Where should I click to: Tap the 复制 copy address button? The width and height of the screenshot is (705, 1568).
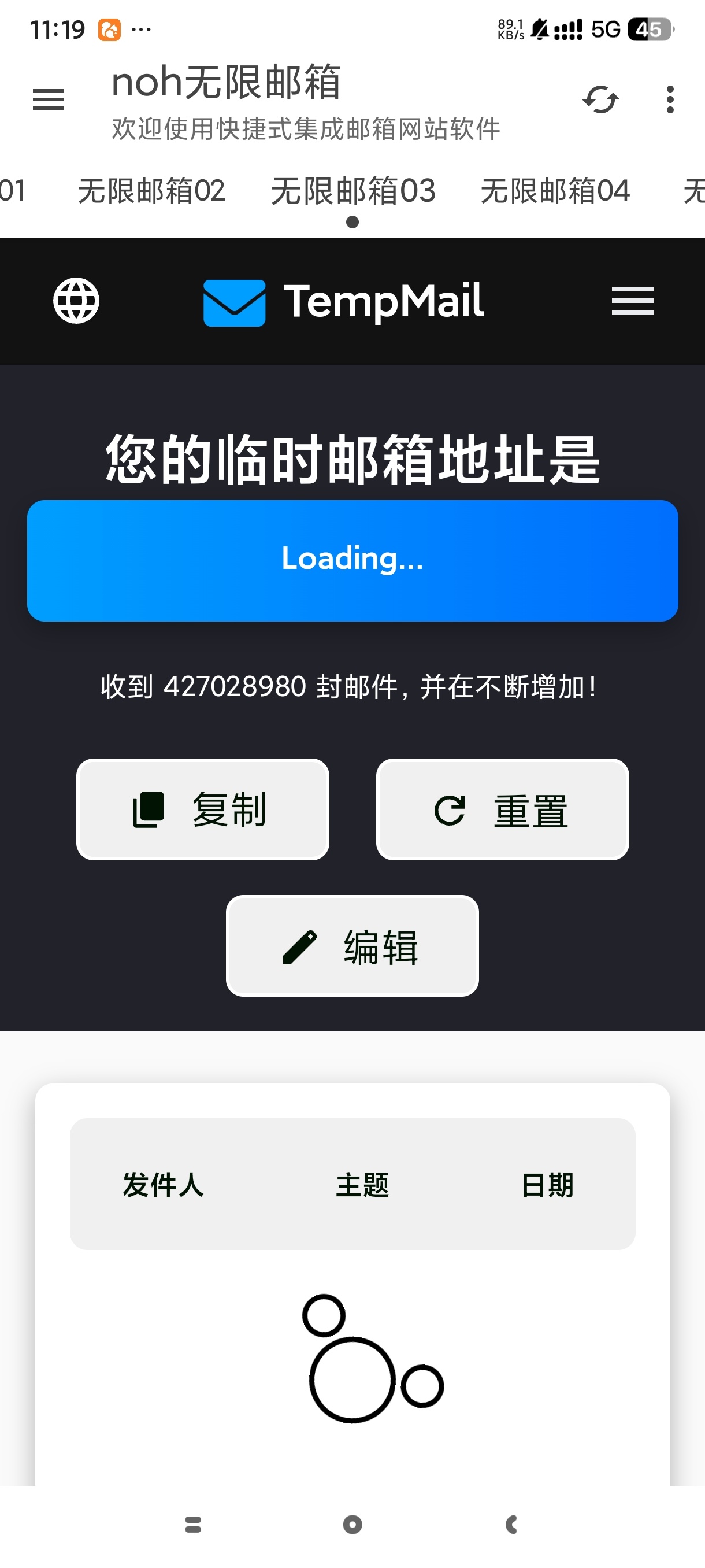(203, 809)
